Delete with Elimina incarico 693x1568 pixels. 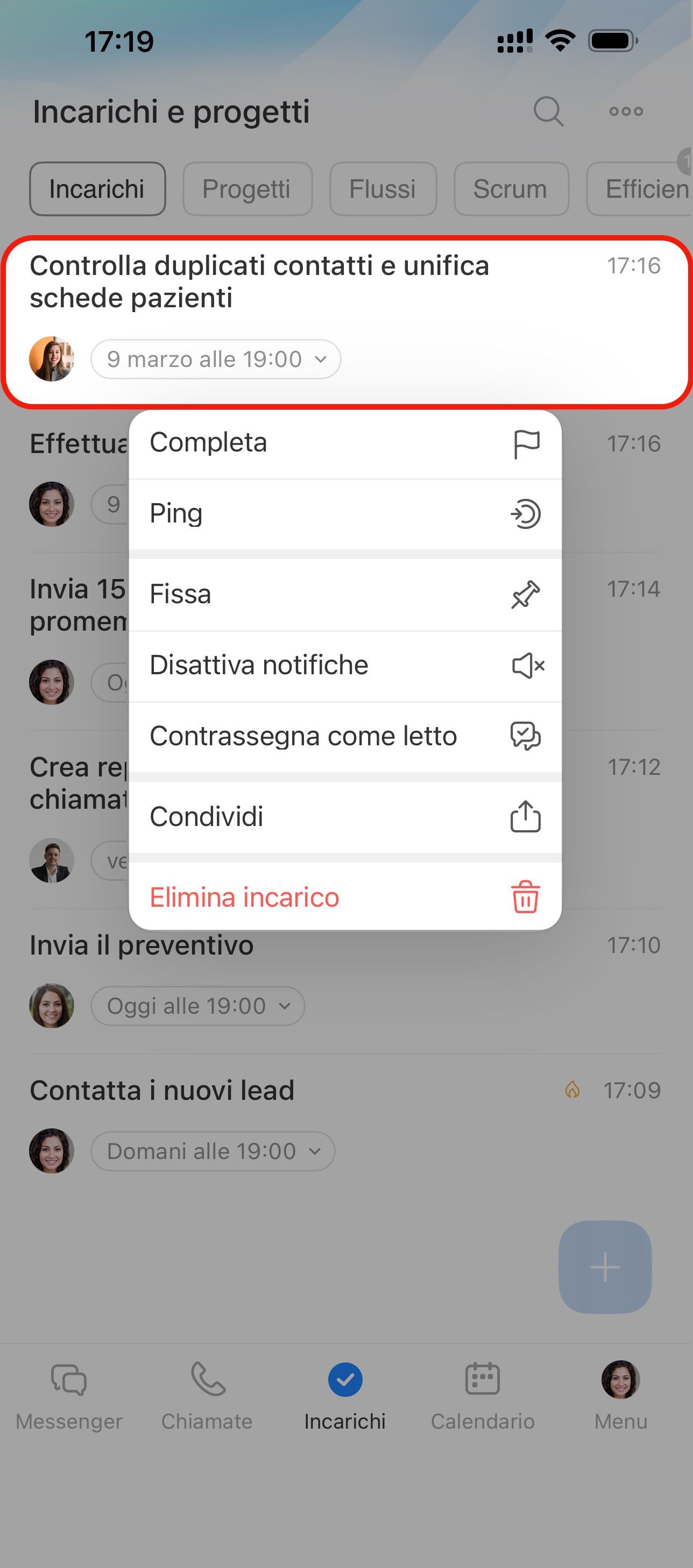(x=344, y=897)
